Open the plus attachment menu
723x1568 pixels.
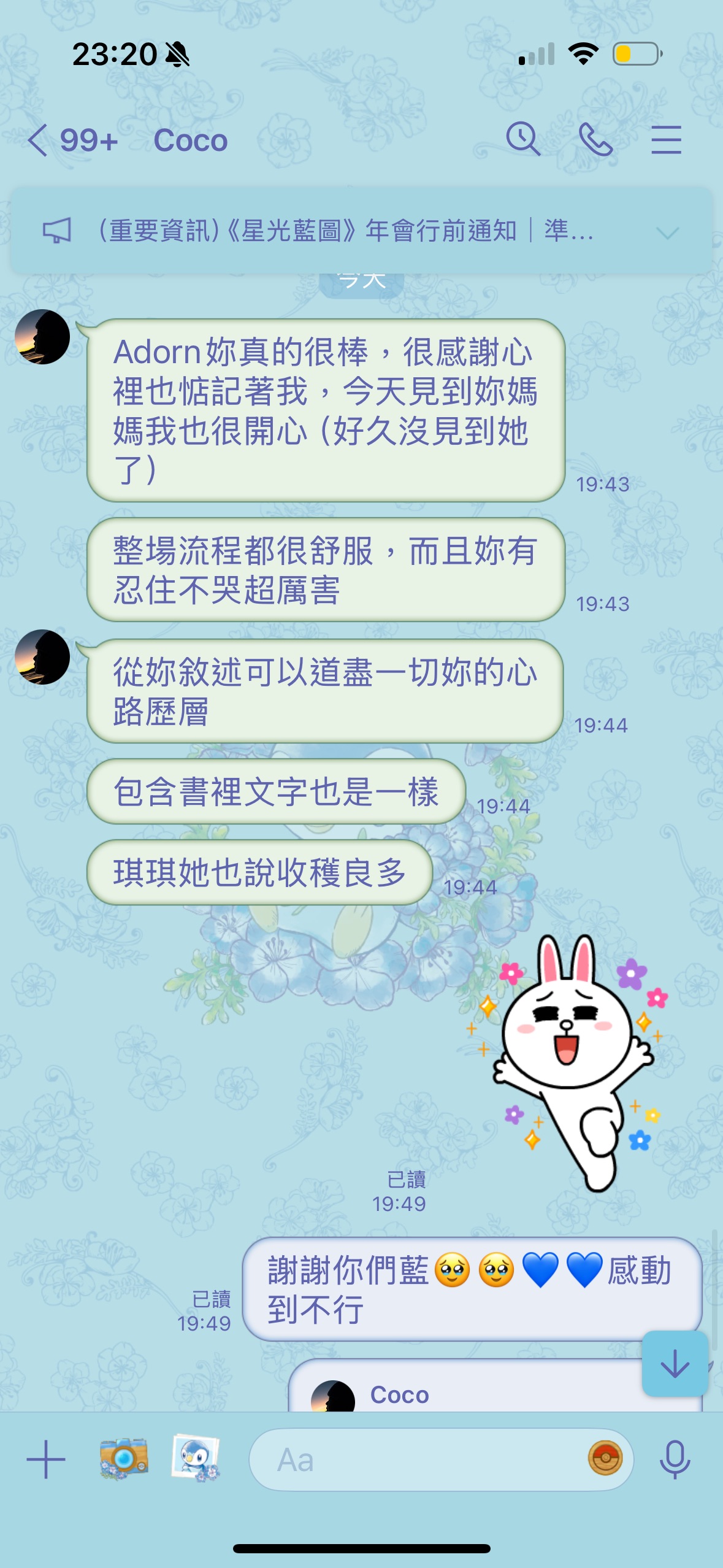click(x=46, y=1459)
